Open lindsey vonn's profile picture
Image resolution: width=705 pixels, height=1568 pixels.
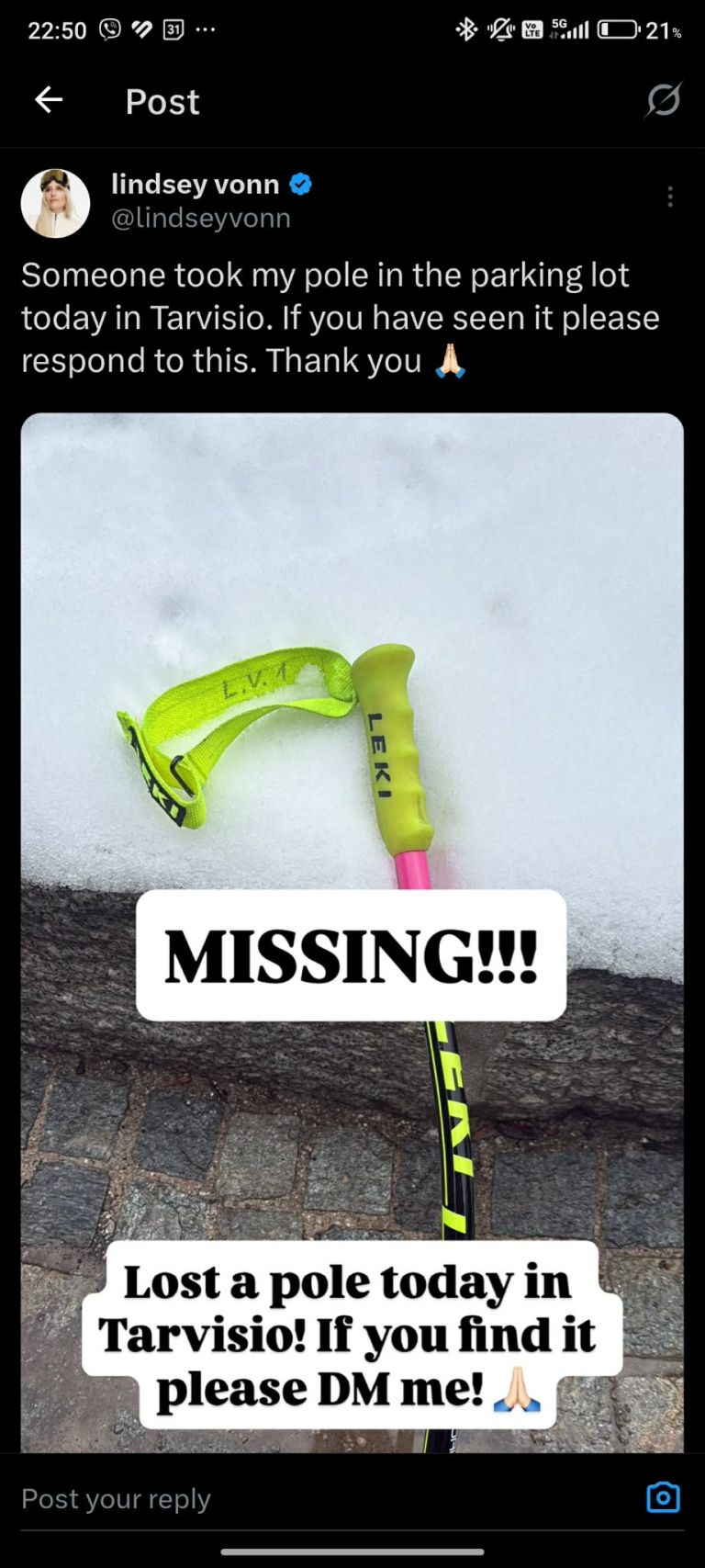(55, 203)
